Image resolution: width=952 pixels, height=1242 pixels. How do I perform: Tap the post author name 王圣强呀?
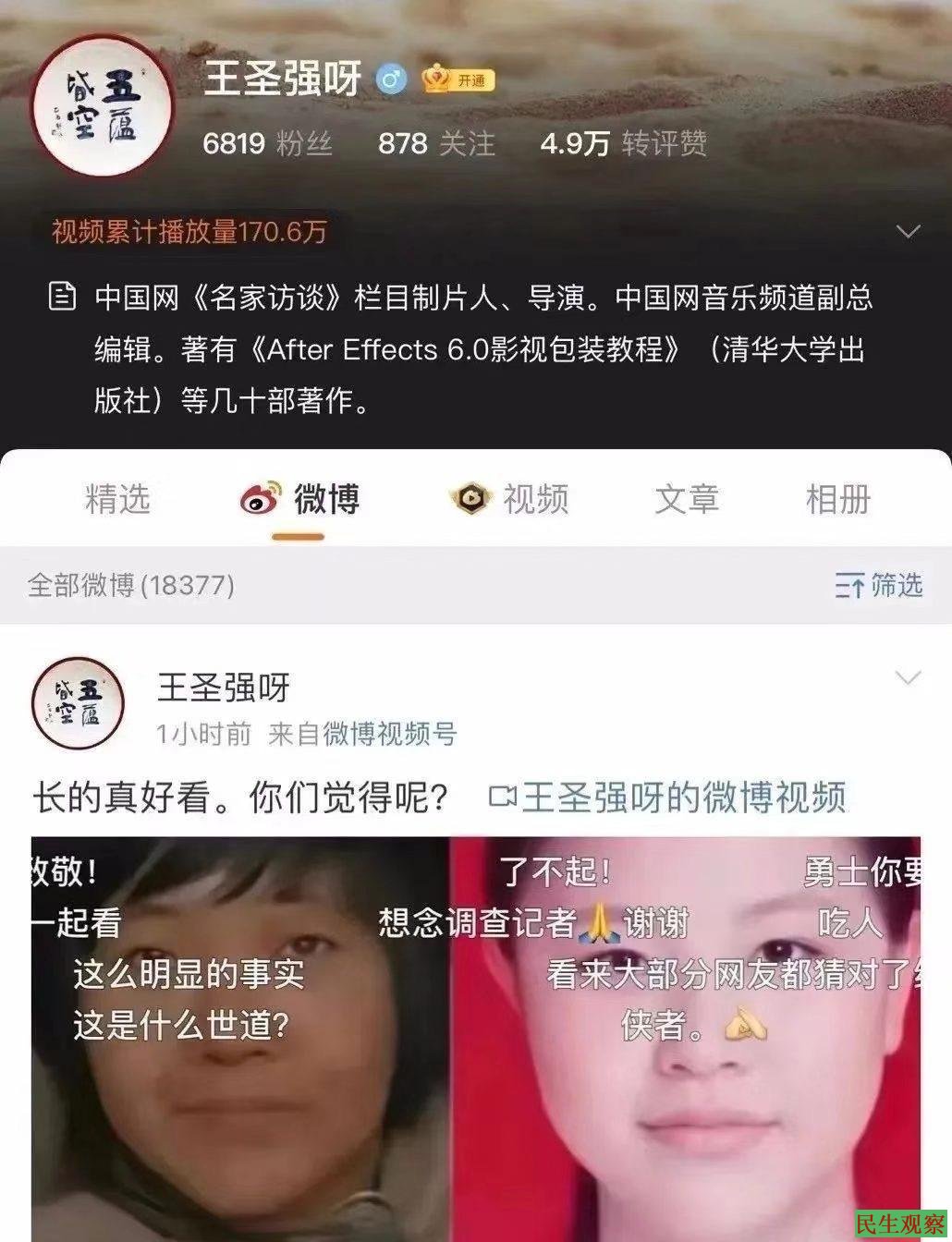point(224,688)
